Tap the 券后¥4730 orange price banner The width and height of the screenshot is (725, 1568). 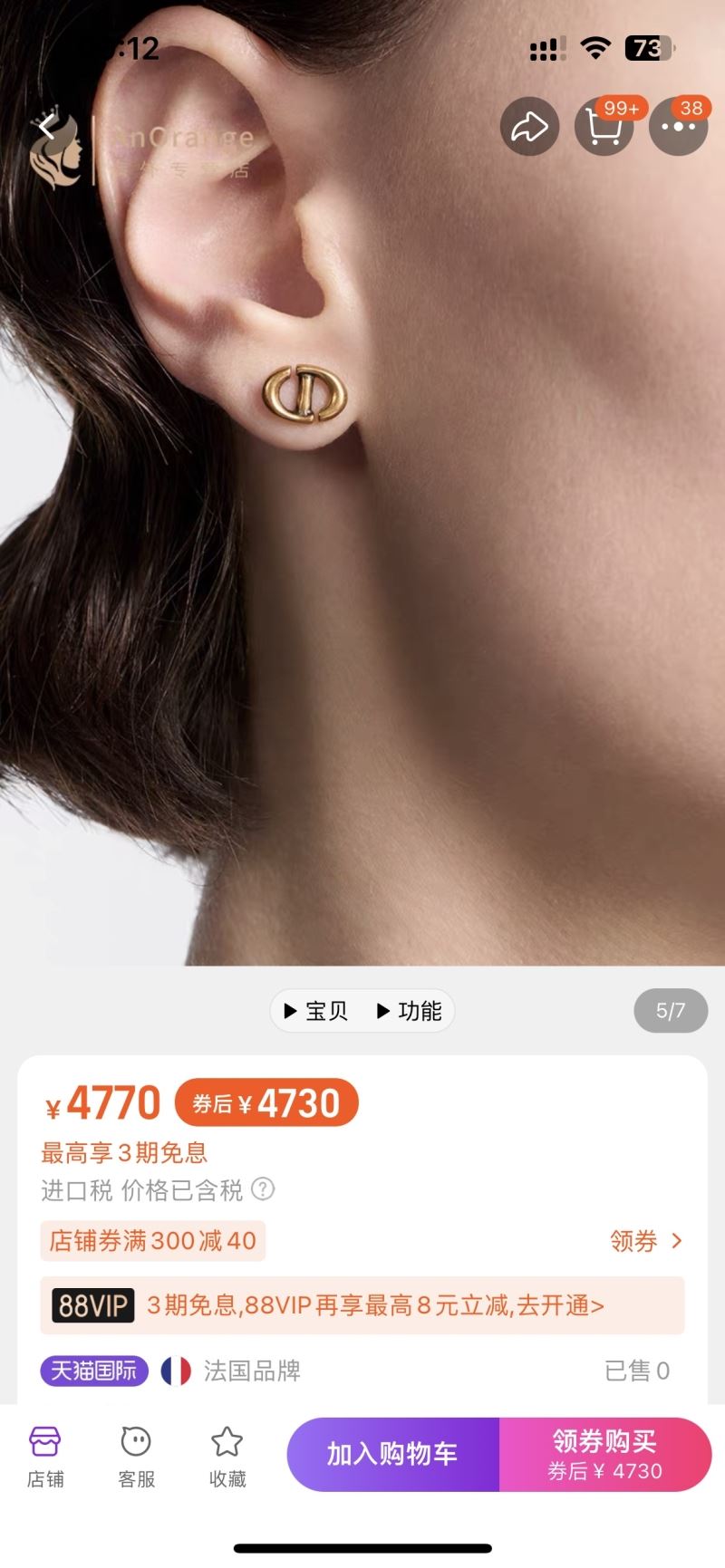pyautogui.click(x=266, y=1102)
